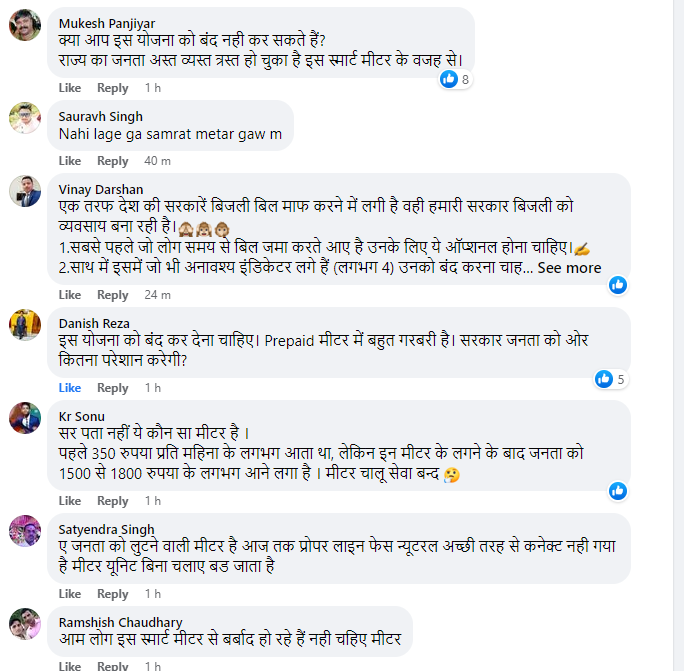The height and width of the screenshot is (671, 684).
Task: Reply to Vinay Darshan's comment
Action: pos(112,295)
